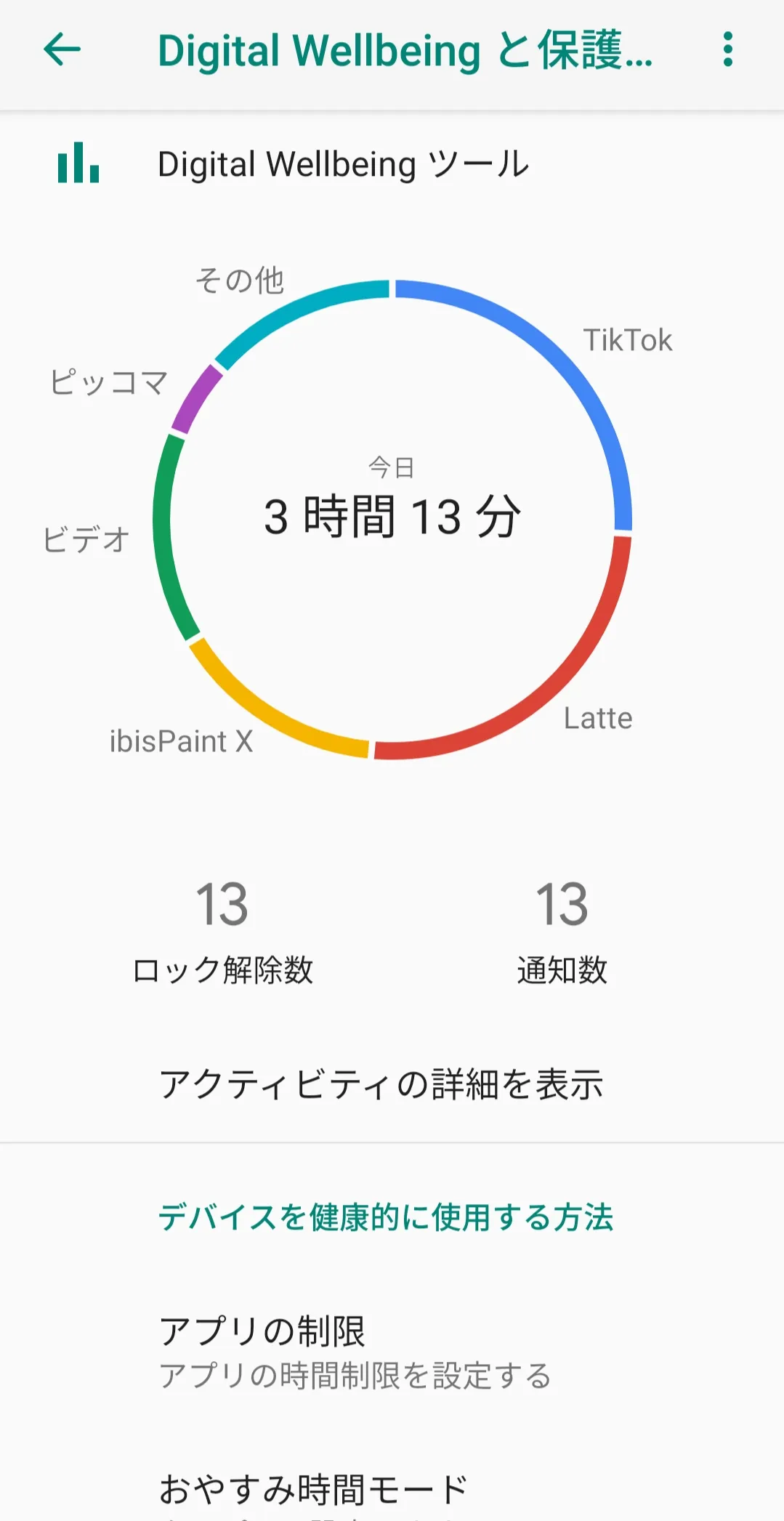Open the today's usage time chart
This screenshot has width=784, height=1521.
(392, 520)
